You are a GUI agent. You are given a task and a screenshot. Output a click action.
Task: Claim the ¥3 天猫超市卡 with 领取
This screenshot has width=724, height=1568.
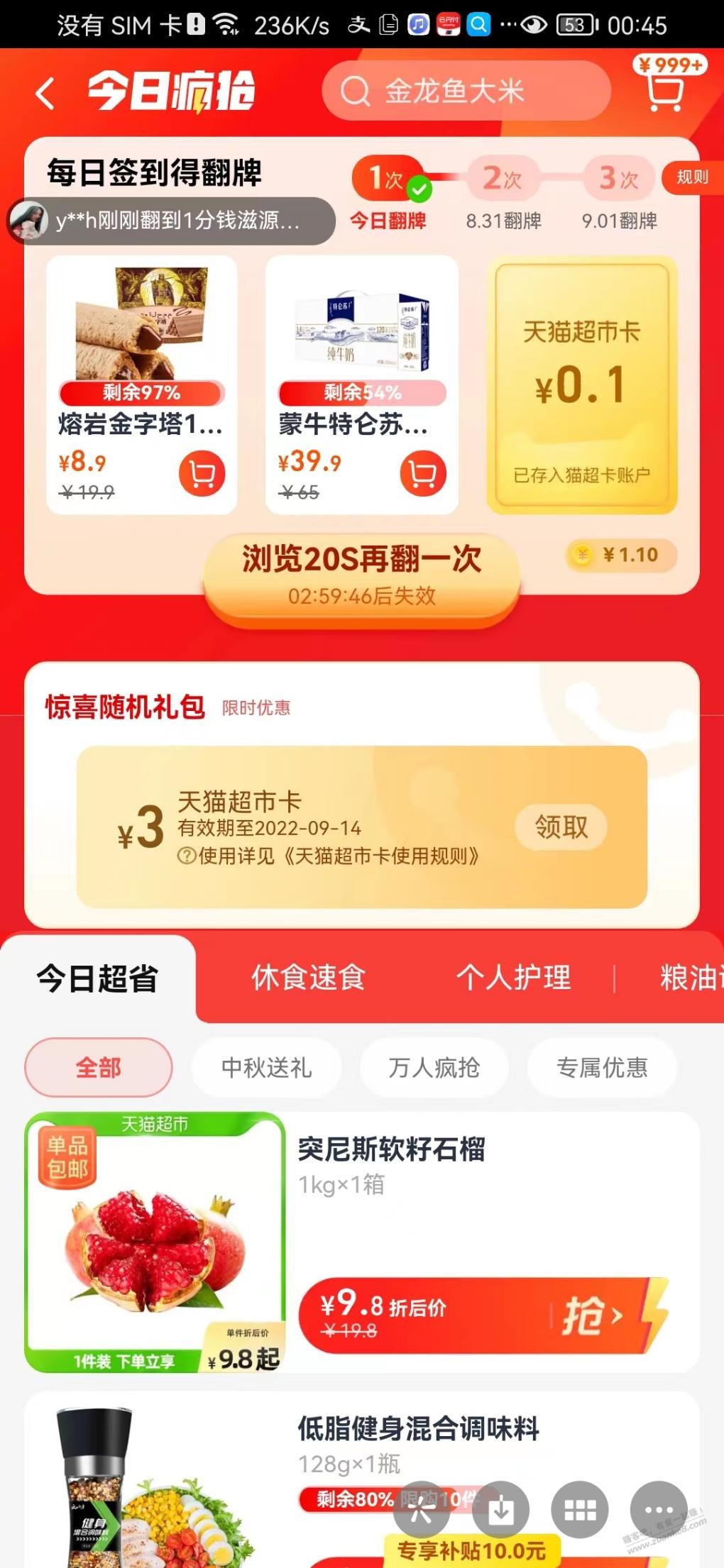pyautogui.click(x=561, y=827)
